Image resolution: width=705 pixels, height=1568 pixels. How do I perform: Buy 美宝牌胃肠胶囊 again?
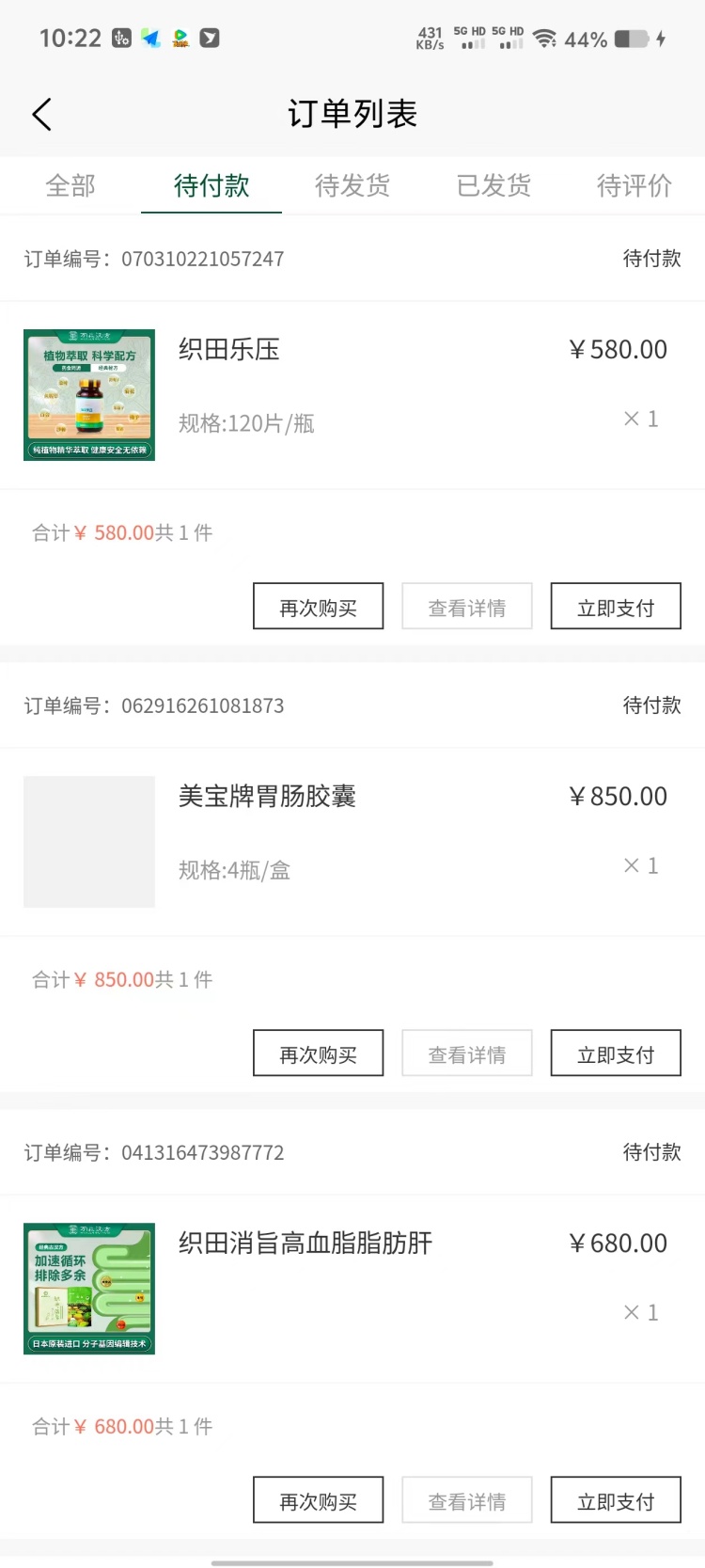pyautogui.click(x=318, y=1053)
